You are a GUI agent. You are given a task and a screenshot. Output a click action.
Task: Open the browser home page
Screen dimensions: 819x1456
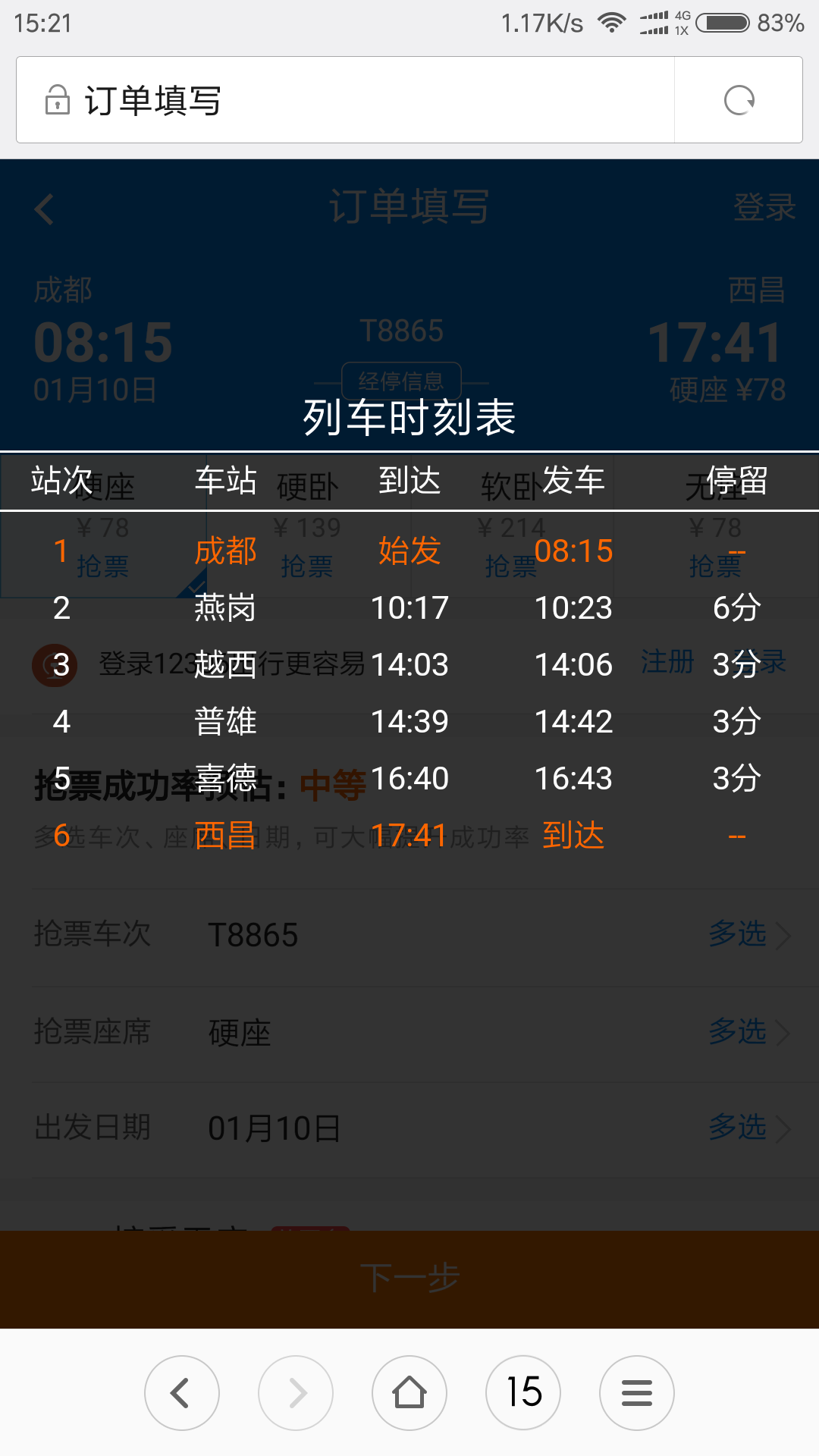409,1393
